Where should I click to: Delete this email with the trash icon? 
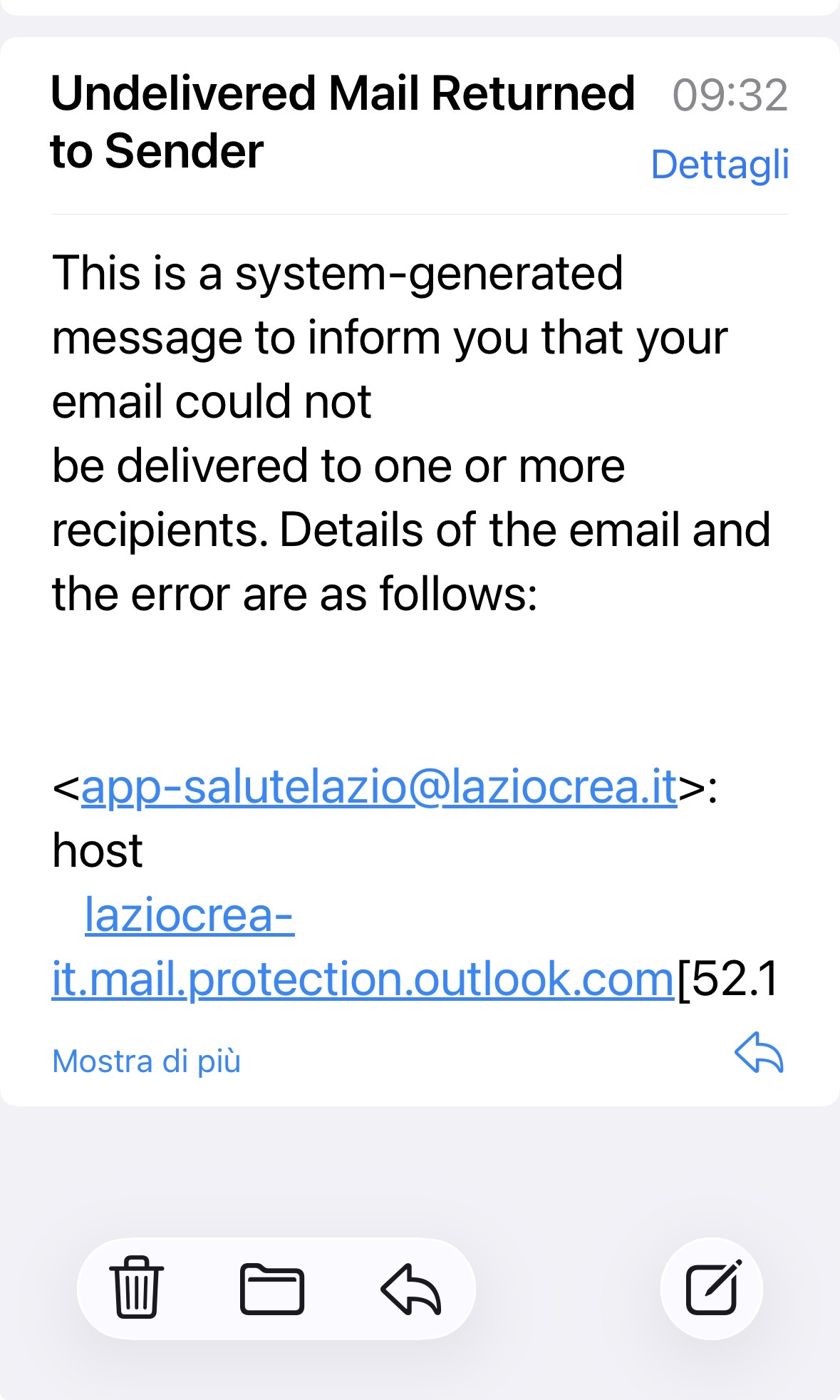[x=136, y=1289]
